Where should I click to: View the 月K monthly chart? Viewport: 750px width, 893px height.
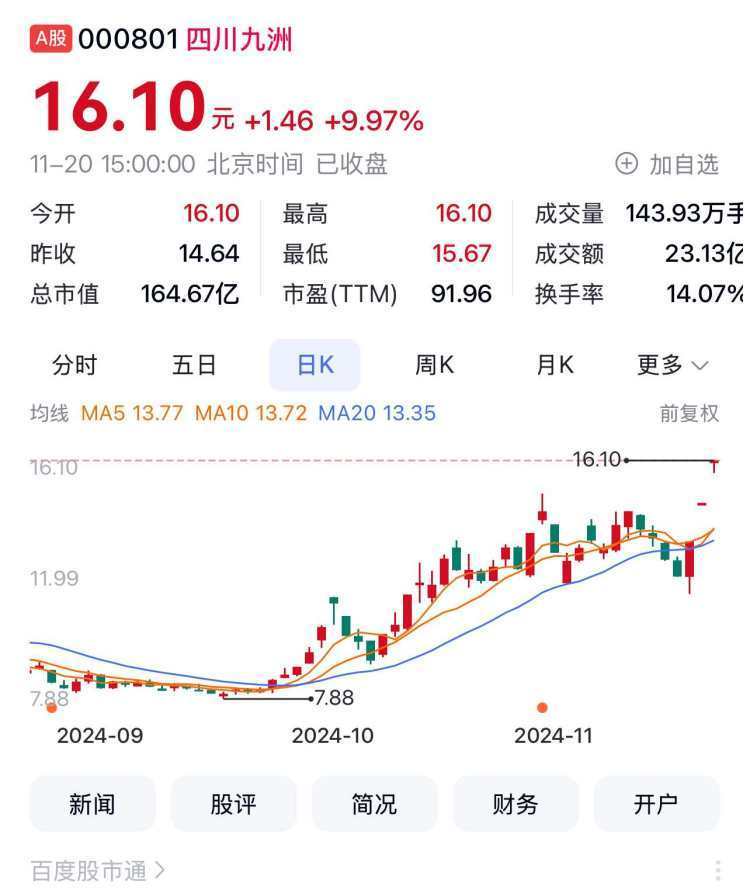point(554,365)
